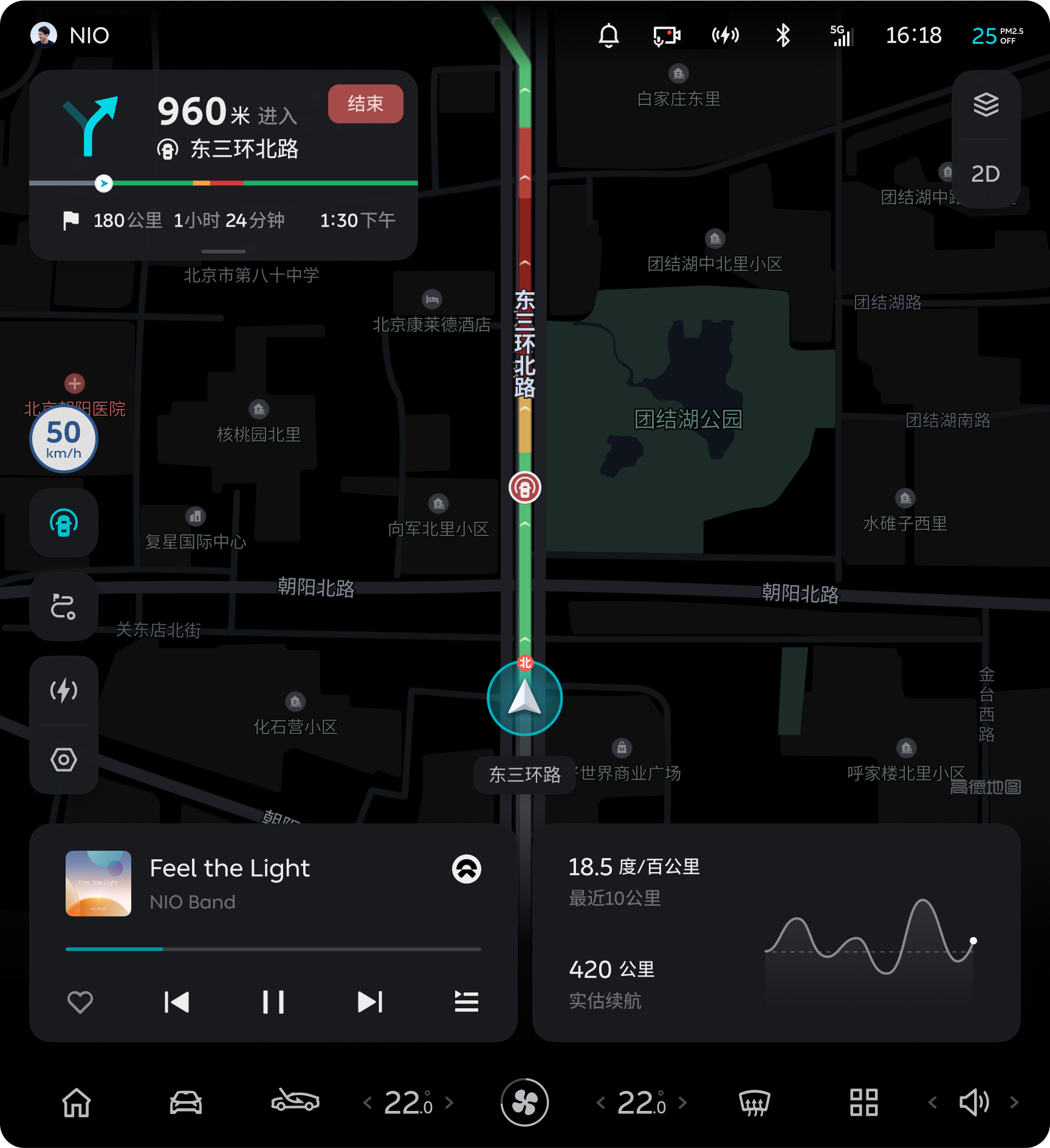
Task: End navigation with the 结束 button
Action: click(x=365, y=104)
